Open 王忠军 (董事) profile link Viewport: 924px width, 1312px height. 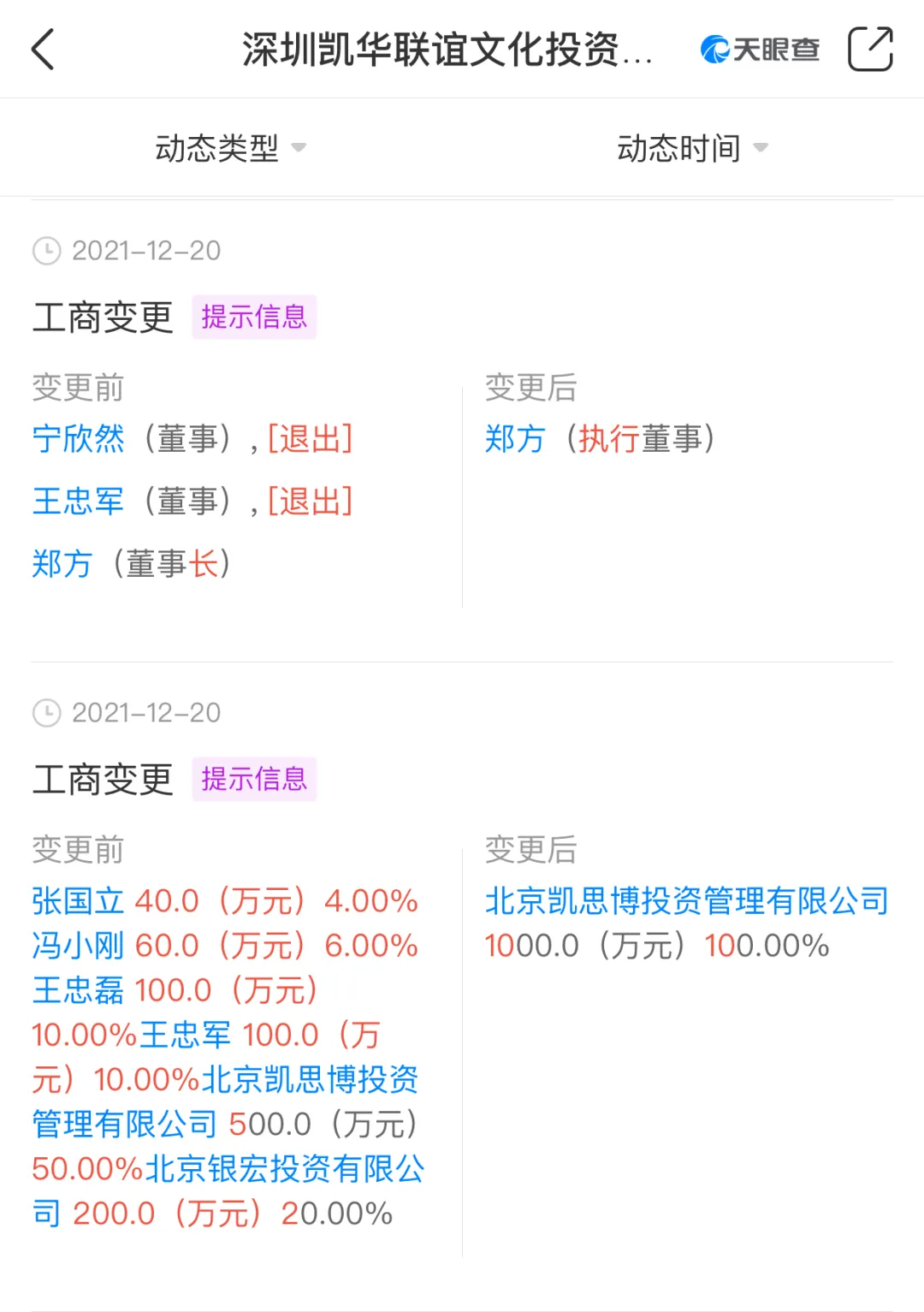(x=78, y=502)
